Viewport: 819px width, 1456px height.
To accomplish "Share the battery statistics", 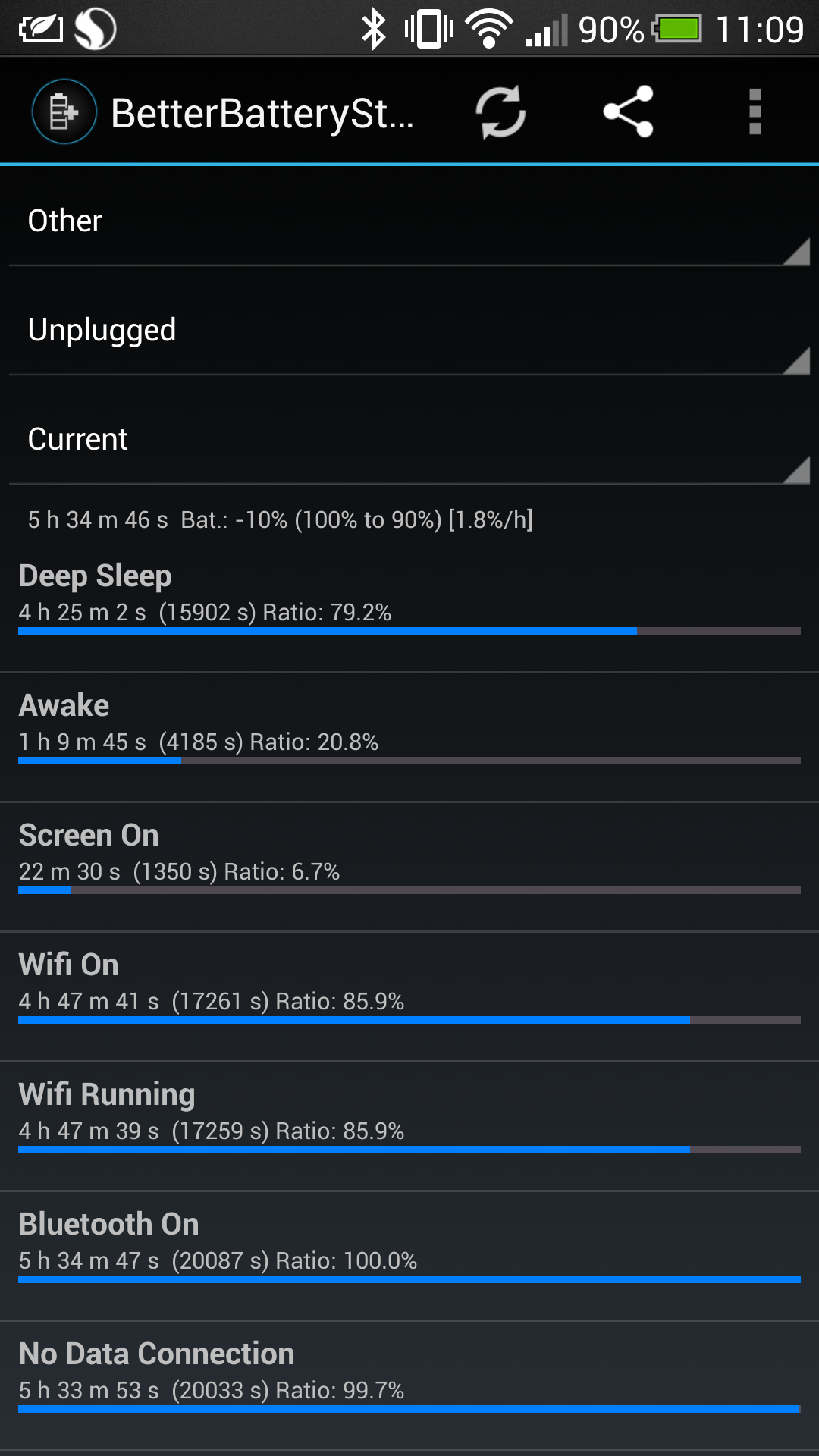I will click(628, 112).
